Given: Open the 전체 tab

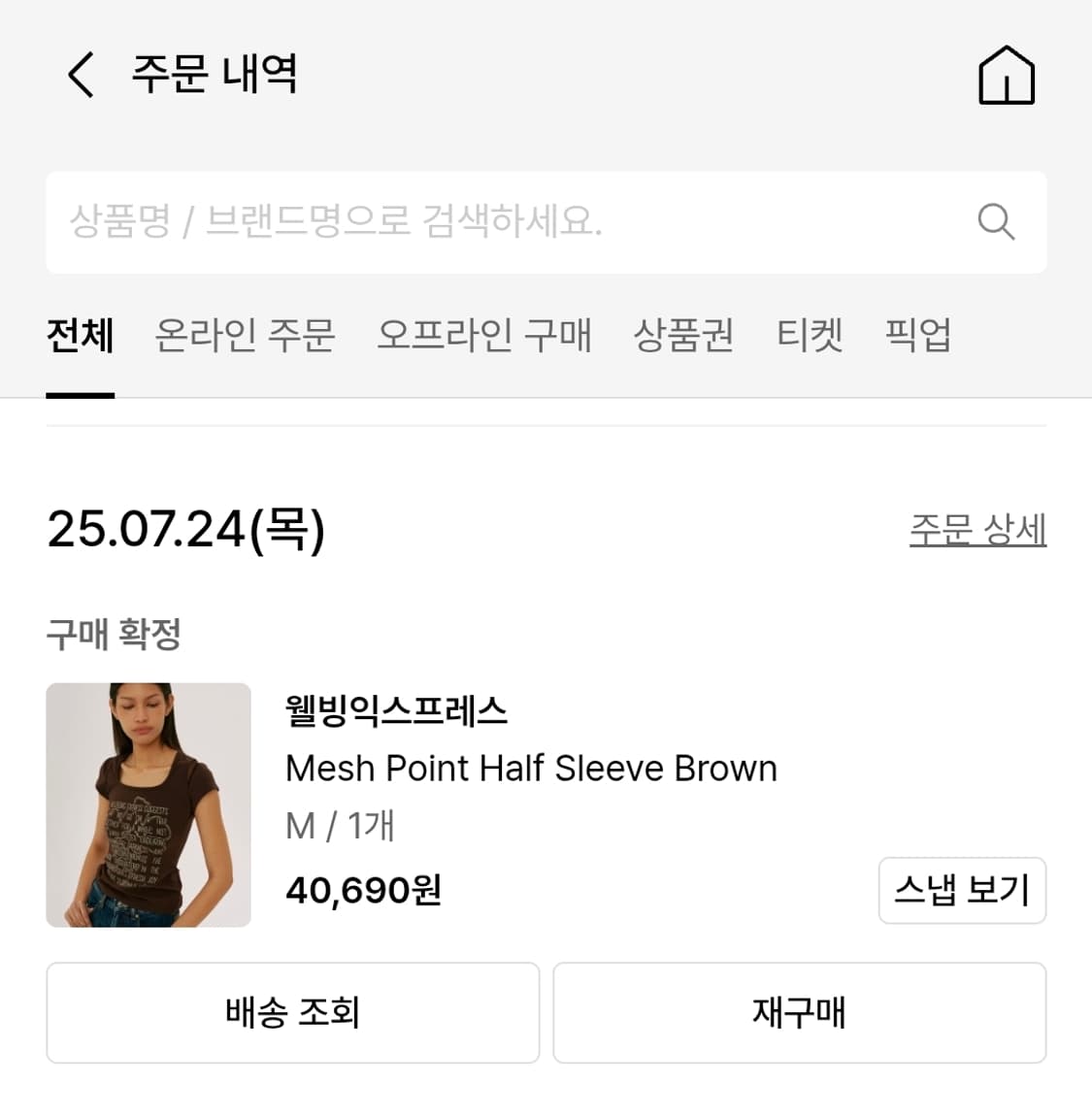Looking at the screenshot, I should tap(80, 336).
